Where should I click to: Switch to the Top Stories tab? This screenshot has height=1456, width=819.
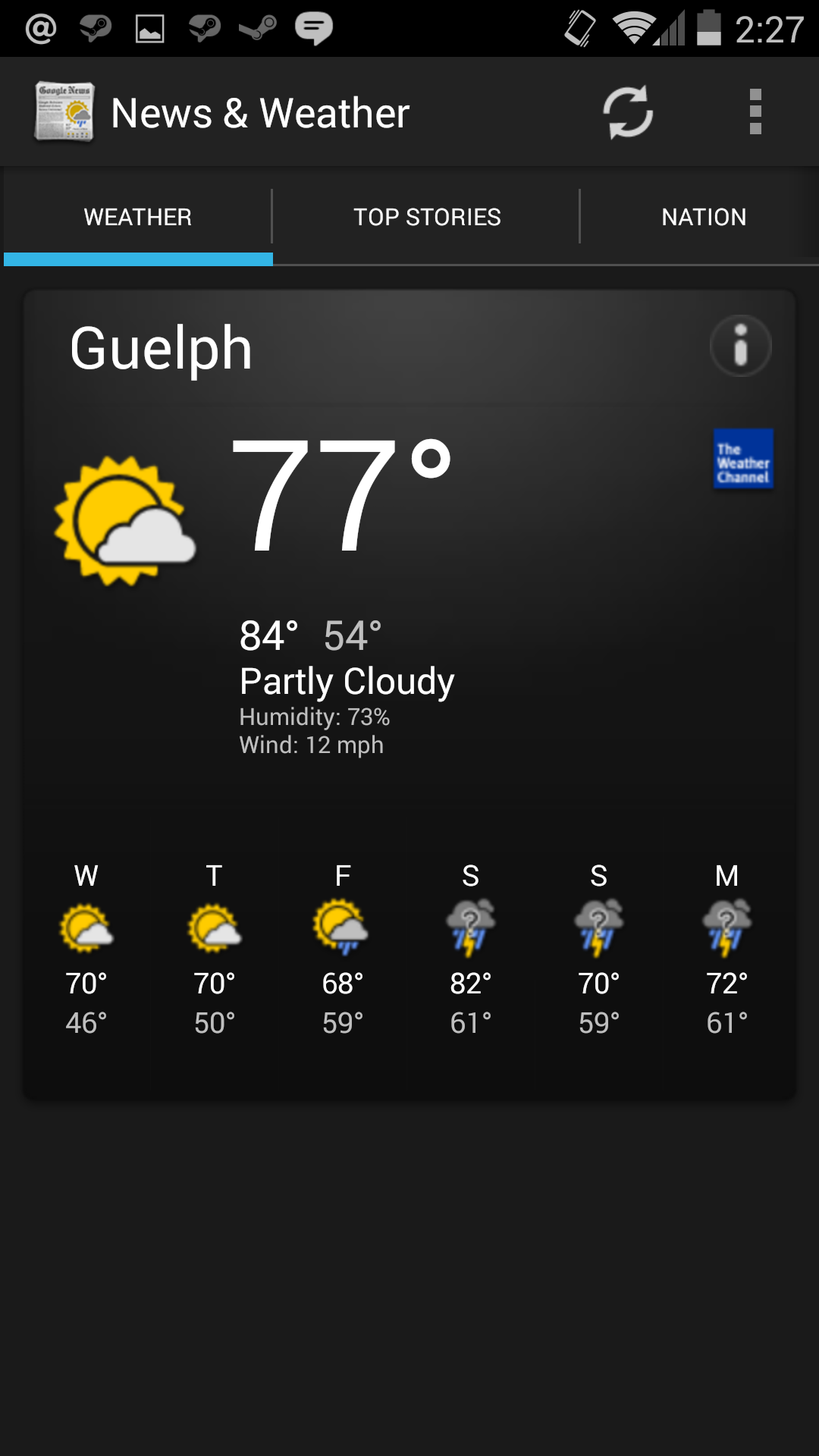point(427,217)
